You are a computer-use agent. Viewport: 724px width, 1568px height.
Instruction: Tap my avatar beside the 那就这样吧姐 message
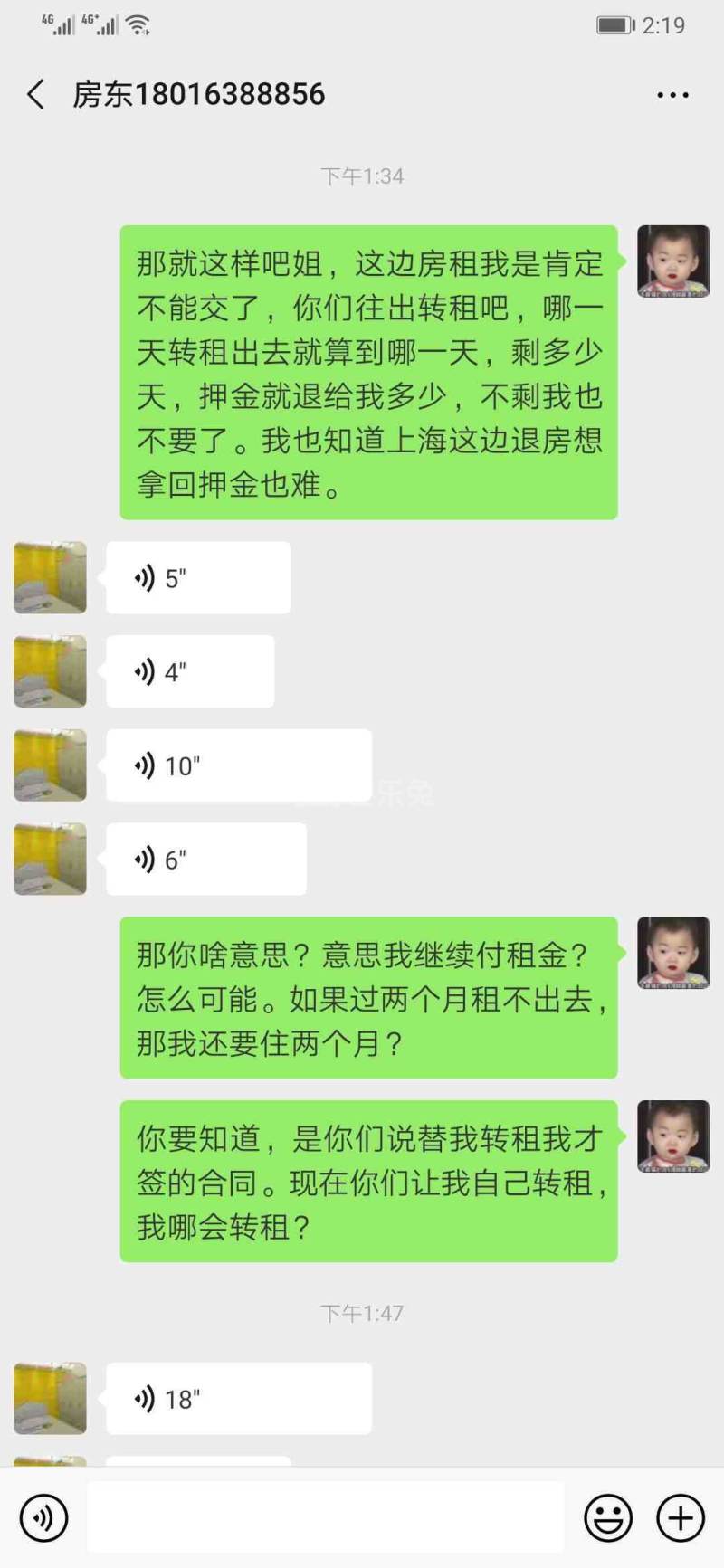pos(673,261)
